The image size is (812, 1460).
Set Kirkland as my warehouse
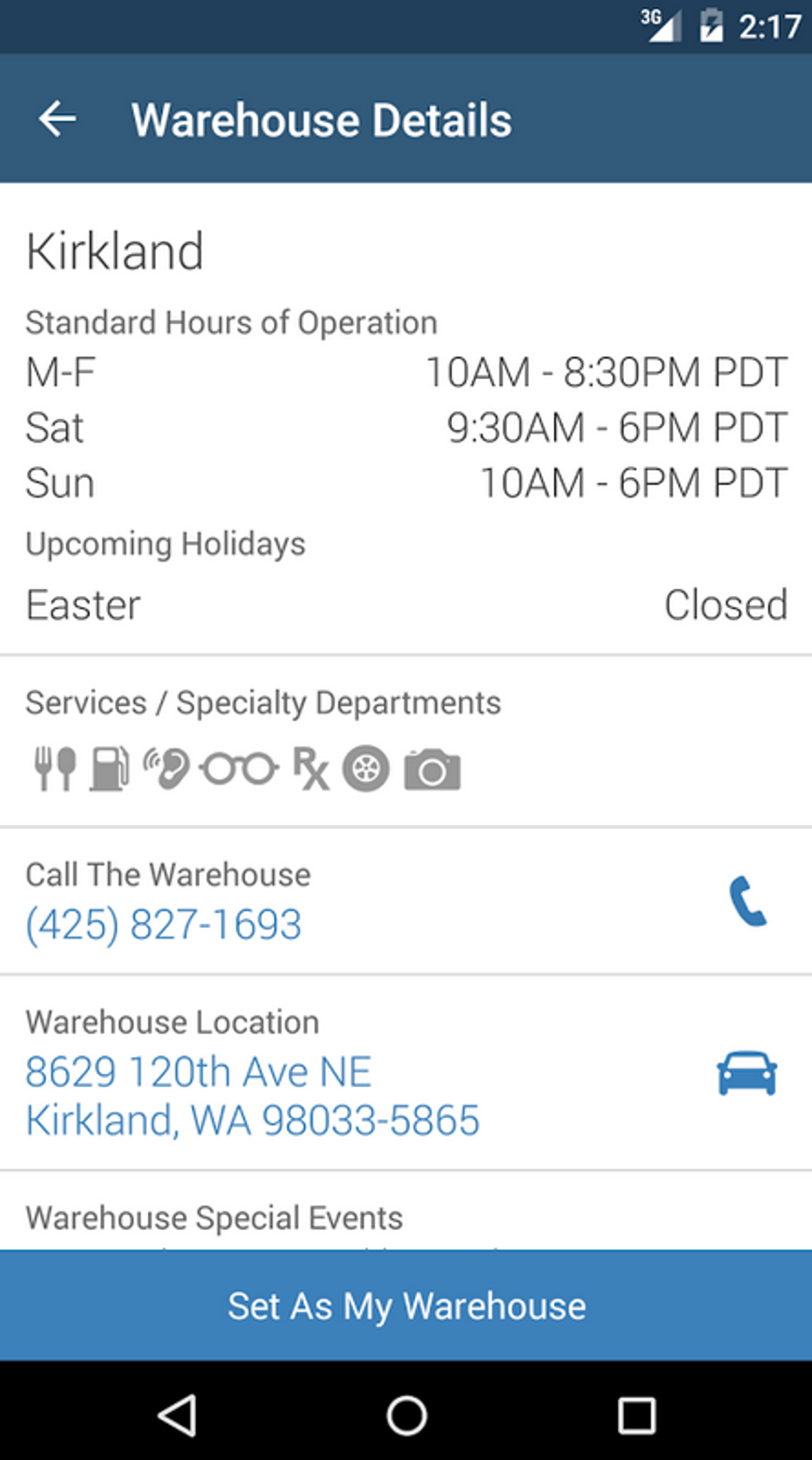[406, 1305]
